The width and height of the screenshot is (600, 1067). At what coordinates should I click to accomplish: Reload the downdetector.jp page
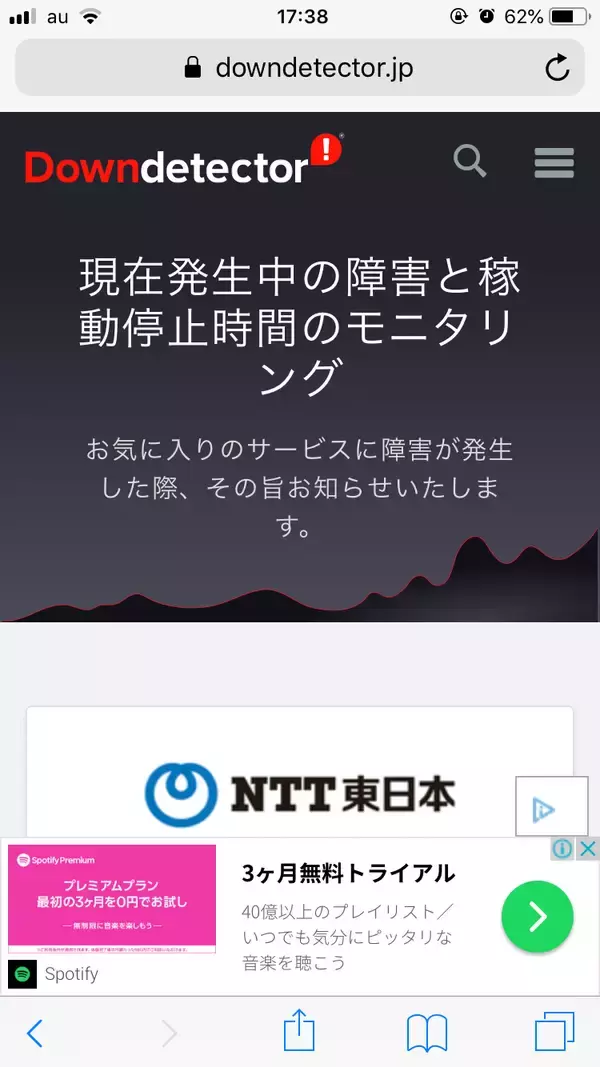tap(556, 68)
